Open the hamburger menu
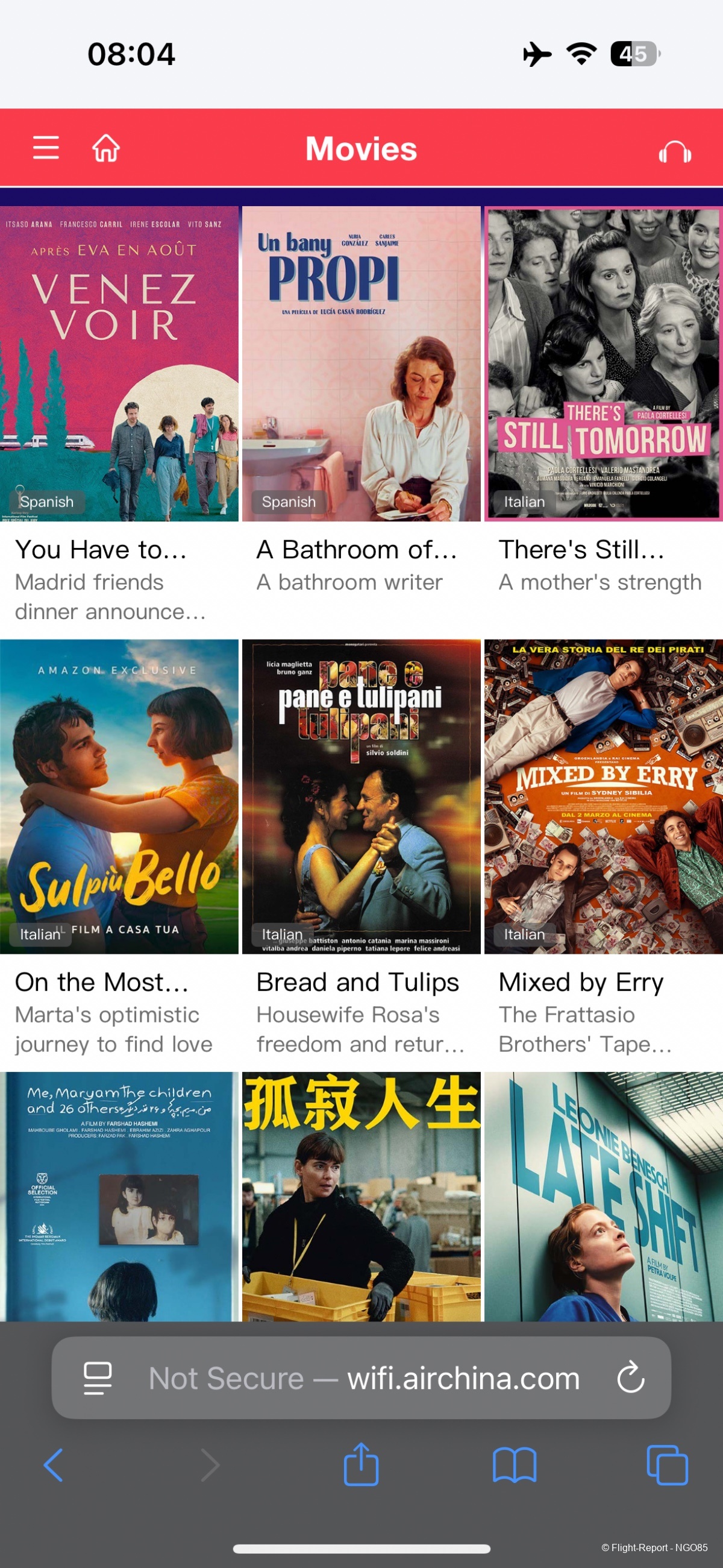 [46, 148]
